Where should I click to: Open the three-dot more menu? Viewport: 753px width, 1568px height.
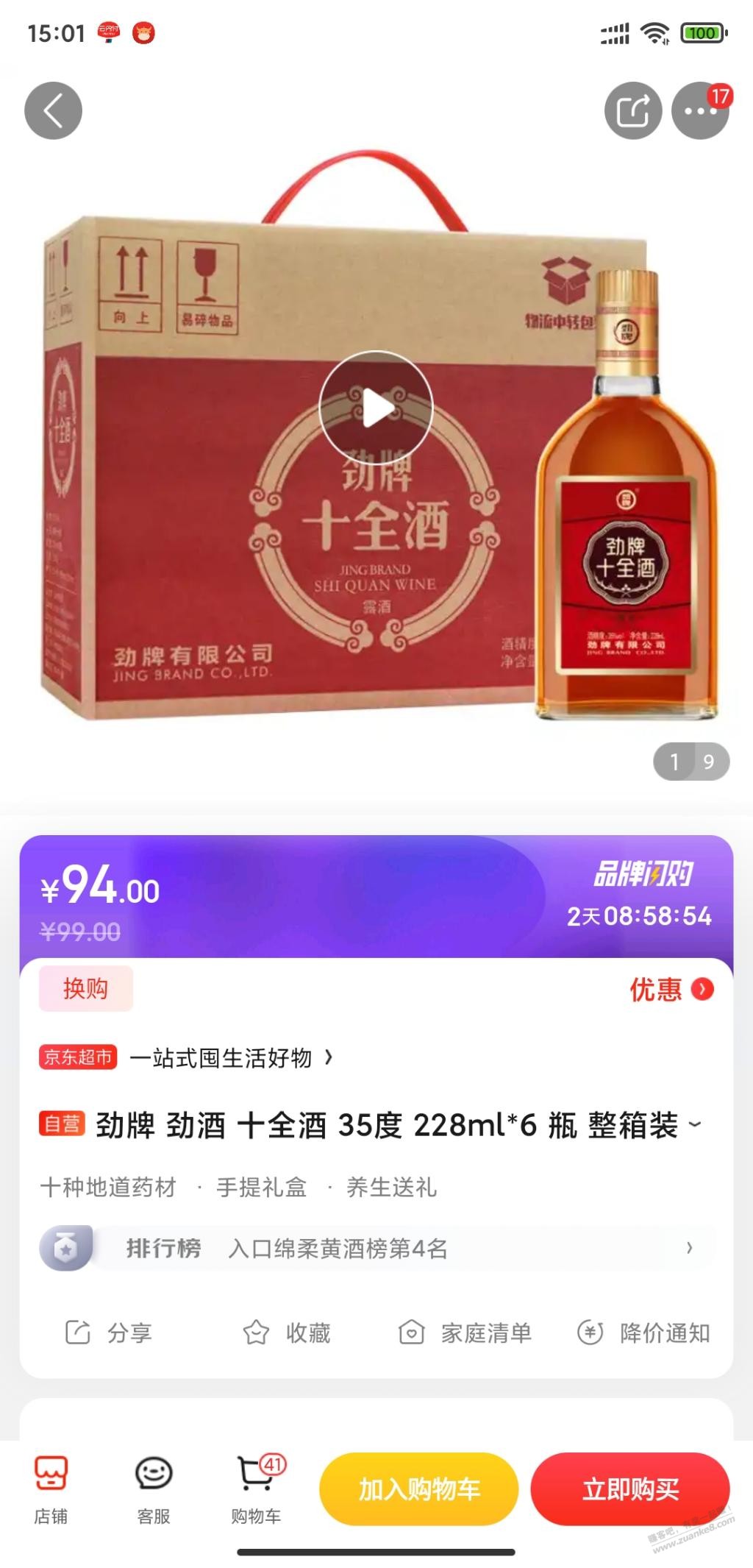(700, 111)
